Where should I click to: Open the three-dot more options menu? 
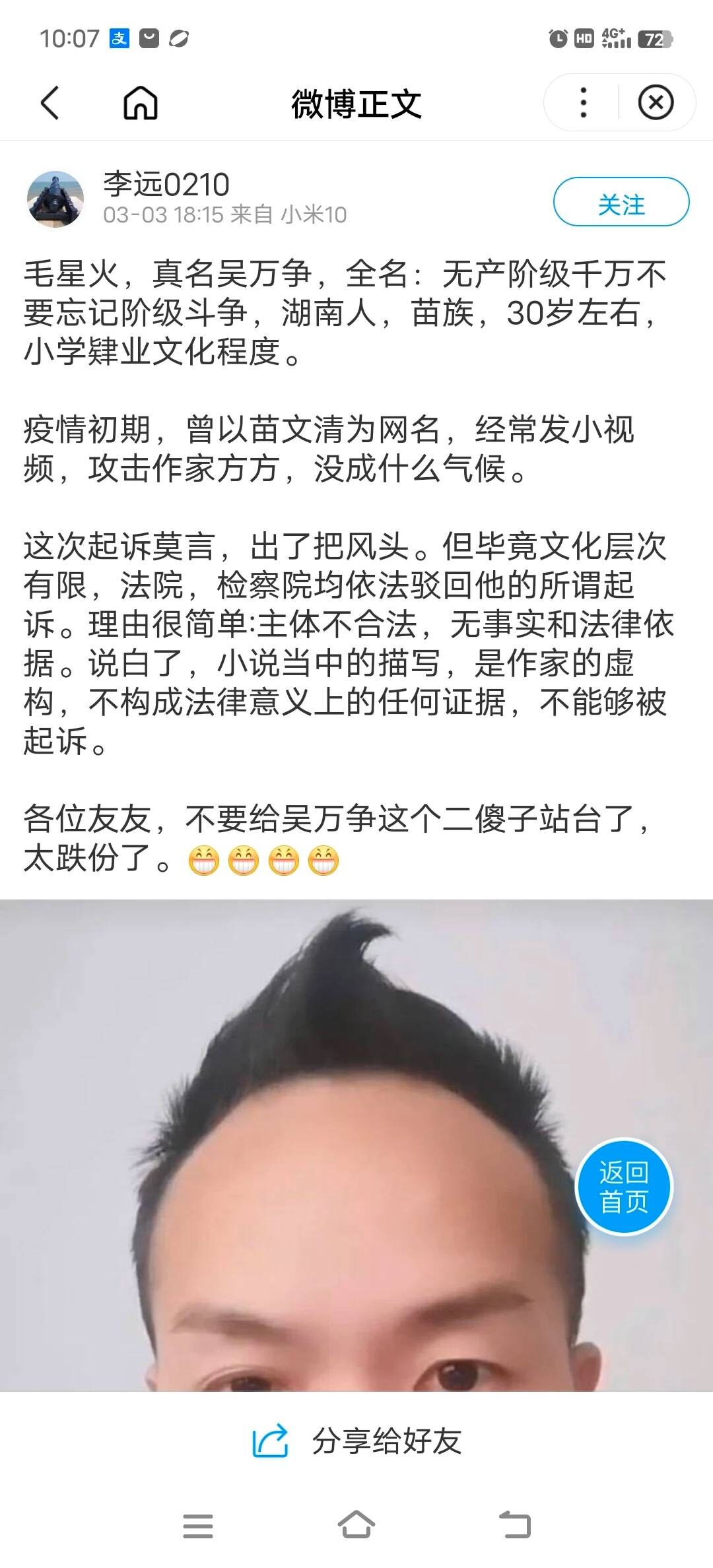tap(582, 102)
